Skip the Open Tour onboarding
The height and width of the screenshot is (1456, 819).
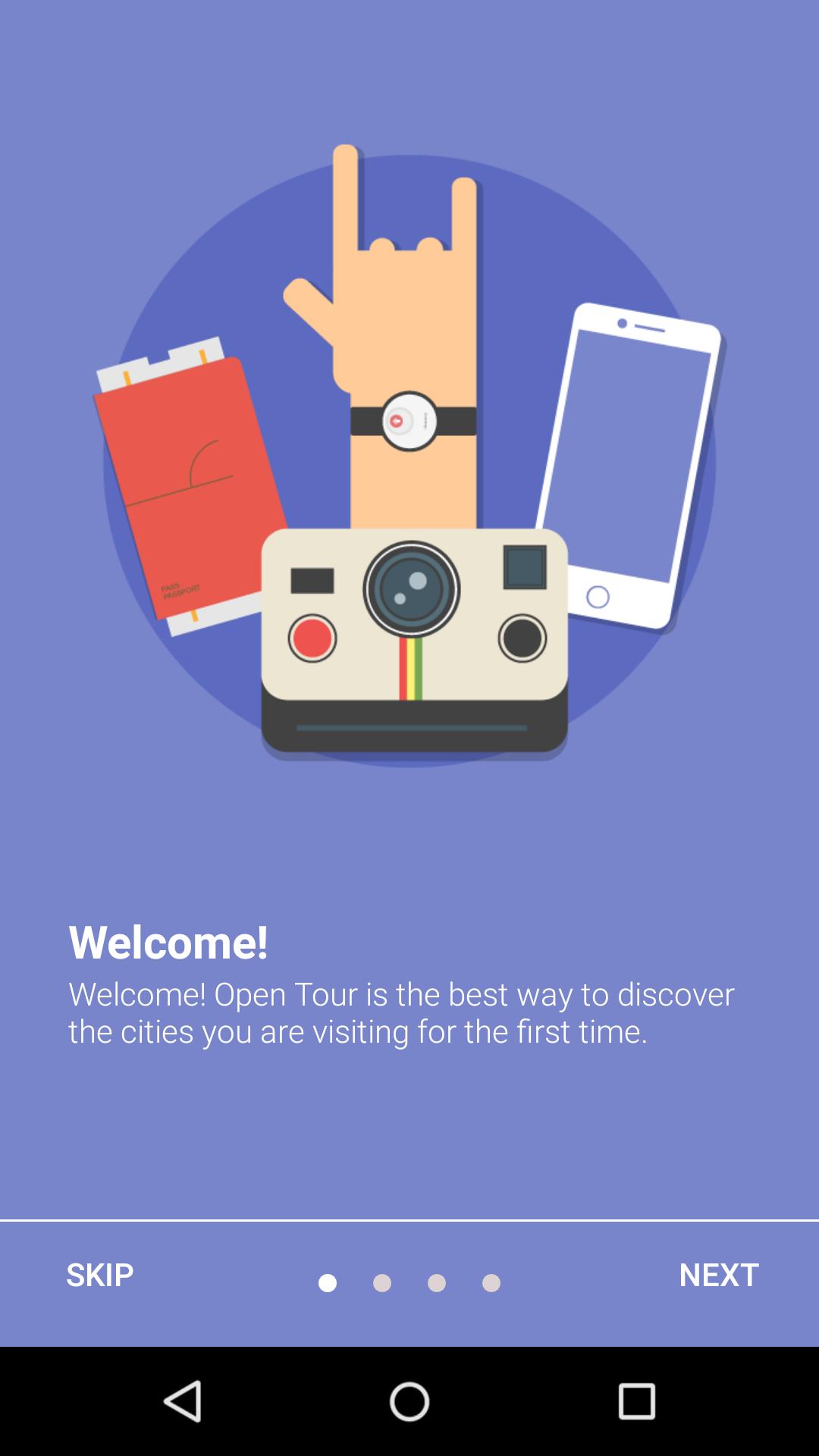pyautogui.click(x=99, y=1275)
